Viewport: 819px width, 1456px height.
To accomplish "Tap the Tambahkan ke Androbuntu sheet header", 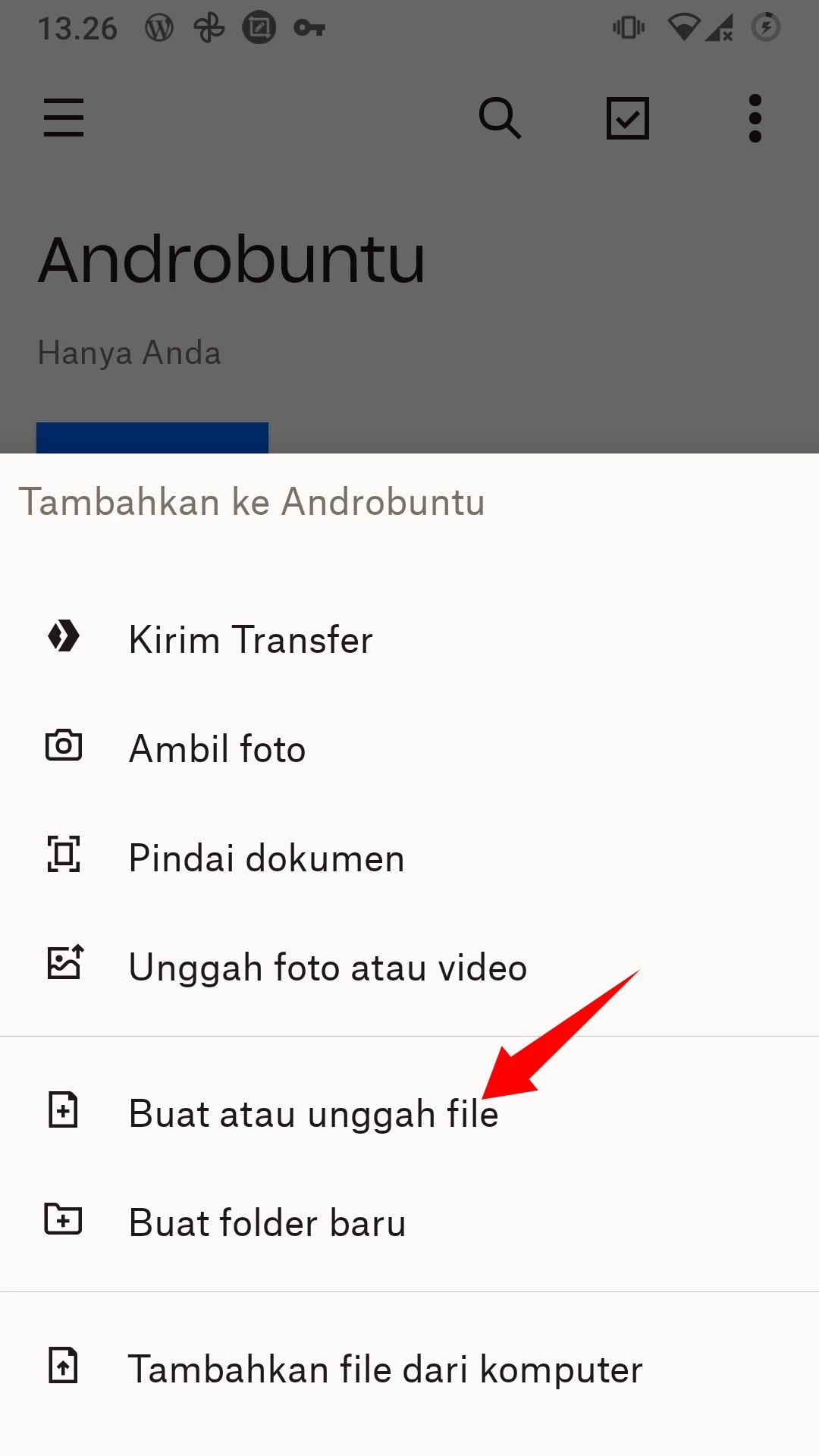I will click(x=252, y=501).
